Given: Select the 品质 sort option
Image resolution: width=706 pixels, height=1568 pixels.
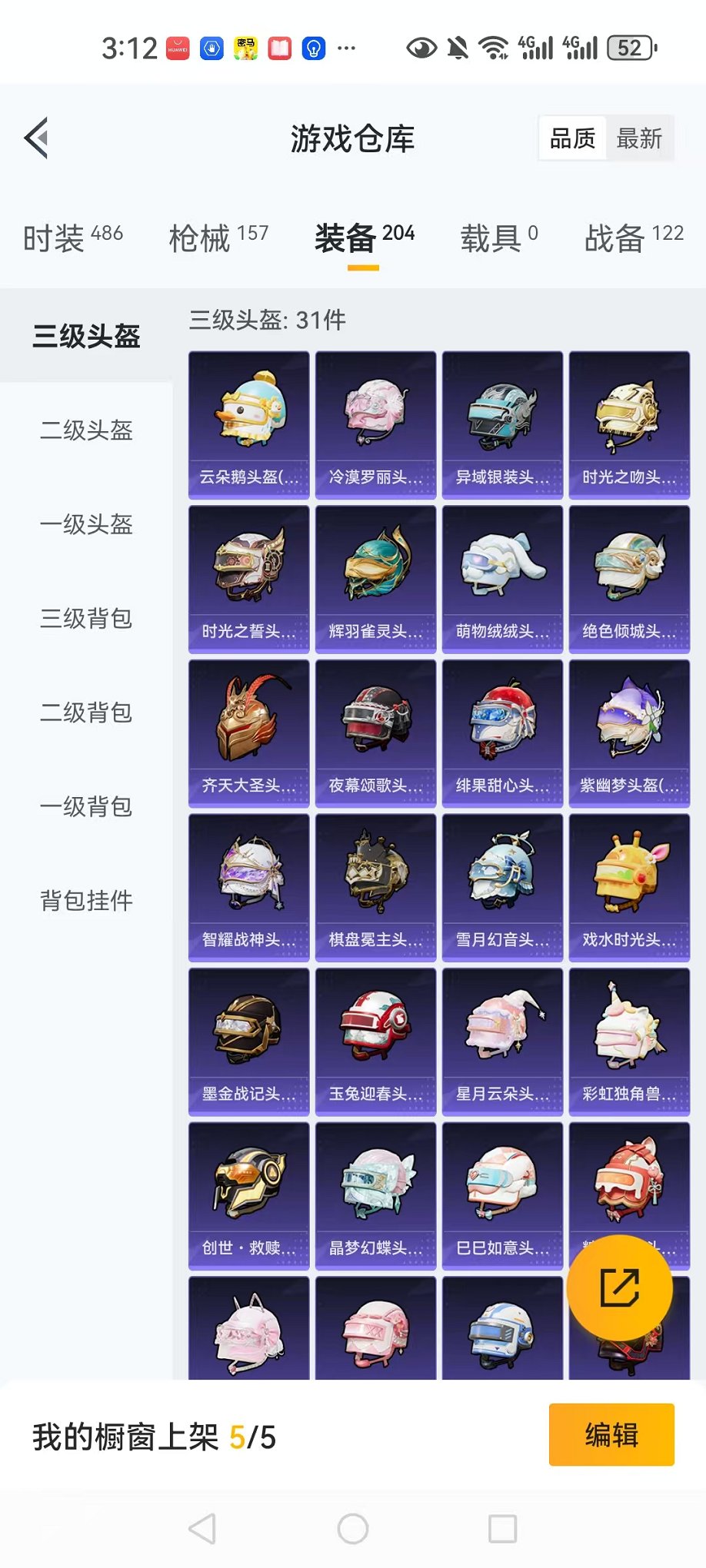Looking at the screenshot, I should coord(572,138).
